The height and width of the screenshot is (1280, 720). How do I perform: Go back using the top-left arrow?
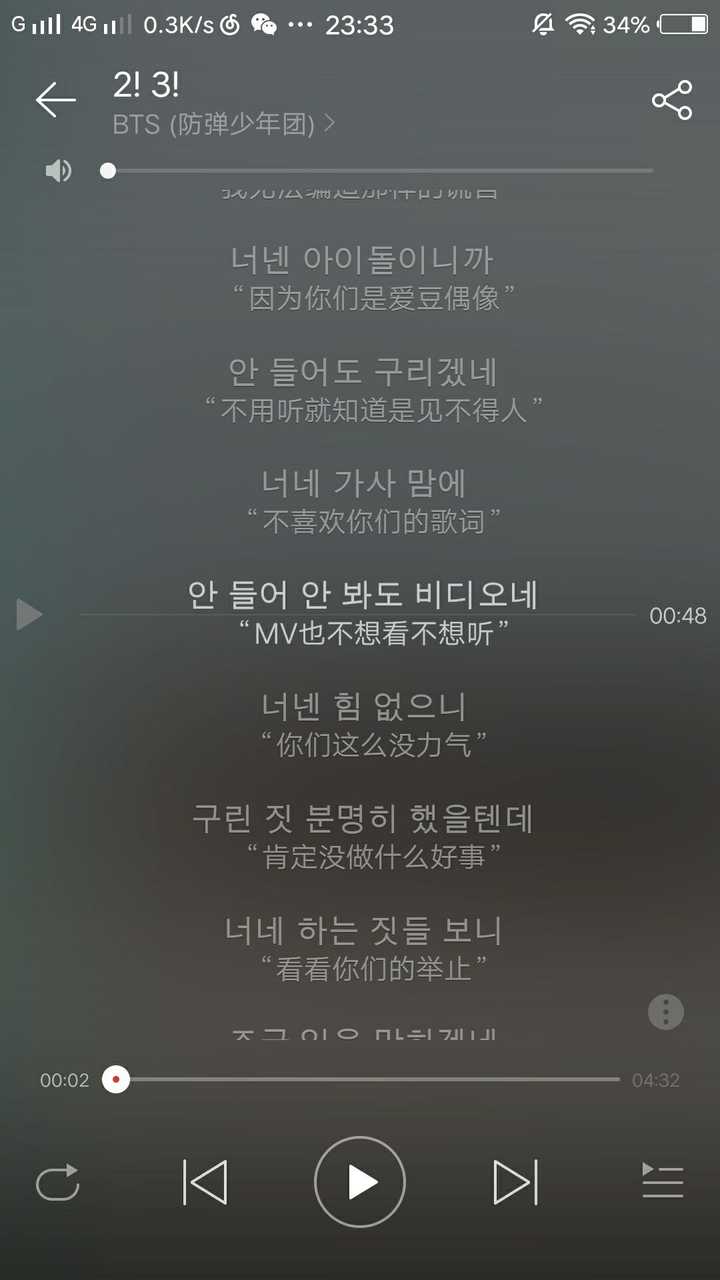(x=56, y=100)
